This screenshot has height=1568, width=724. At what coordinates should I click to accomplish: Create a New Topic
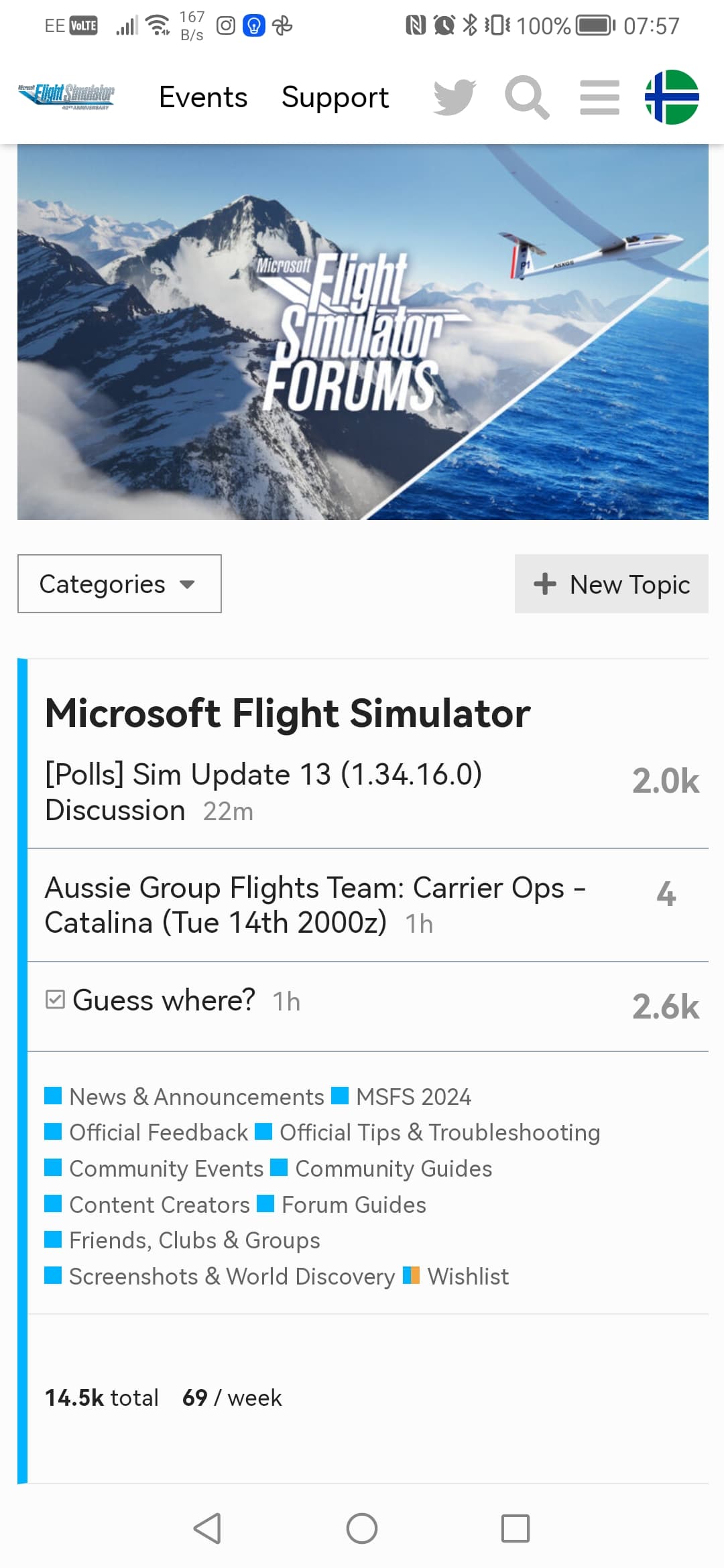point(611,584)
